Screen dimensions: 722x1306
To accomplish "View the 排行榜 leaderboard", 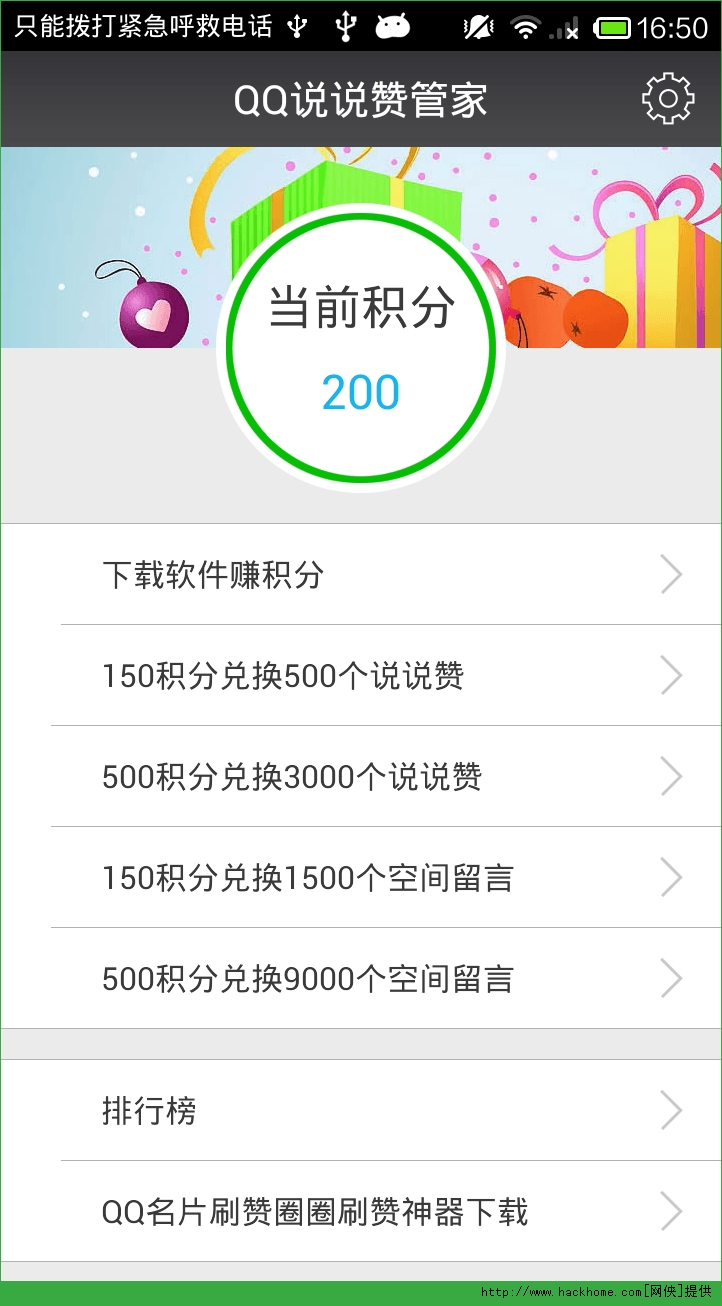I will click(x=360, y=1111).
